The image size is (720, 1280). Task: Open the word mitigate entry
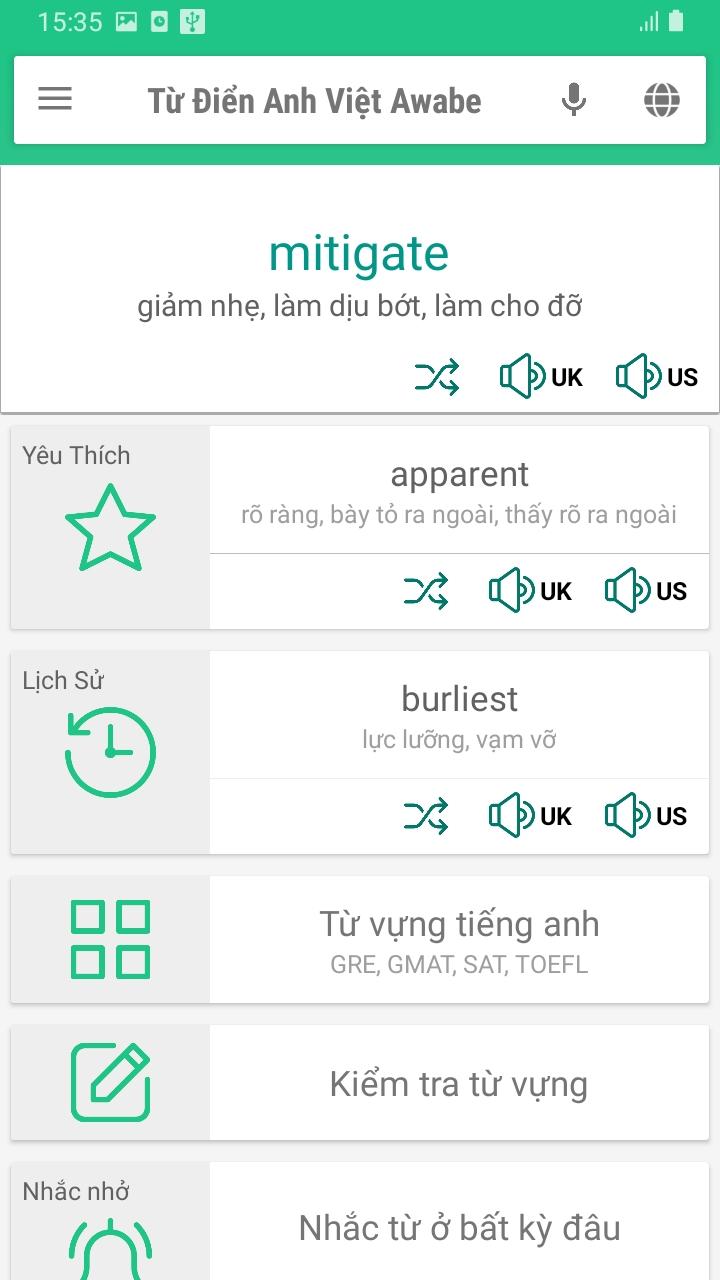click(360, 253)
